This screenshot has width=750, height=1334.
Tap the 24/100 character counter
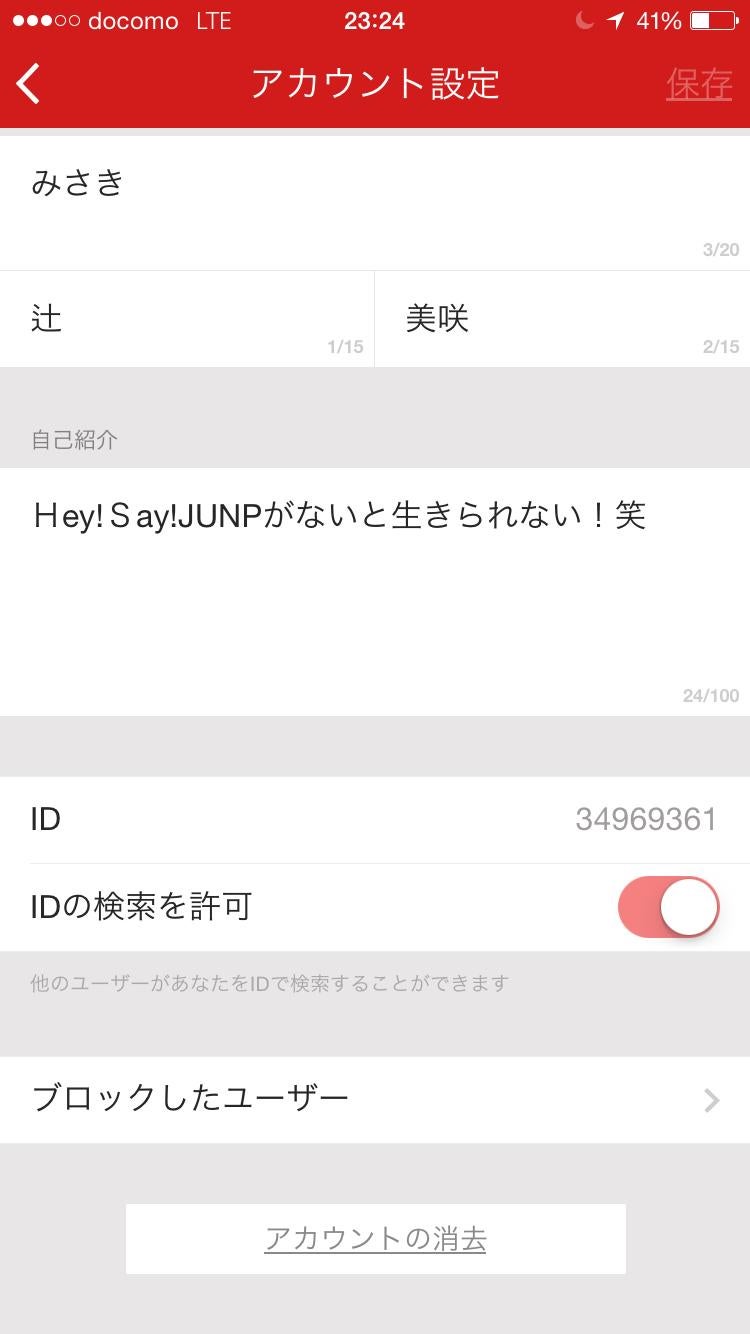712,695
